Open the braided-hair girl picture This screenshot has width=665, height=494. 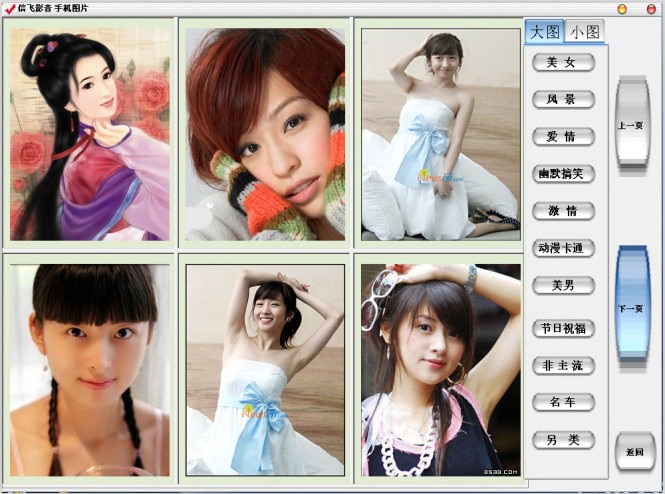[x=90, y=368]
